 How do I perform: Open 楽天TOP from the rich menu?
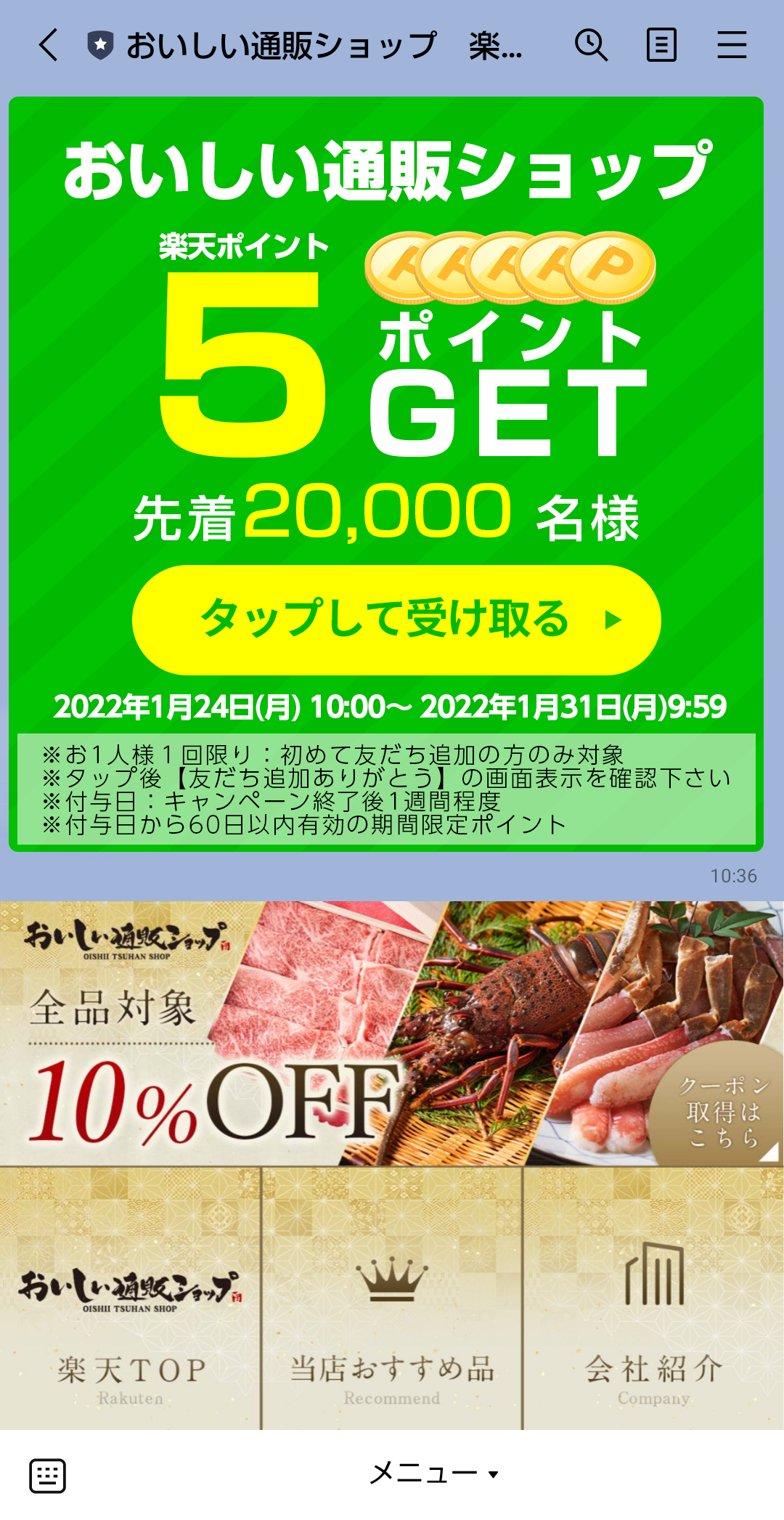tap(130, 1298)
